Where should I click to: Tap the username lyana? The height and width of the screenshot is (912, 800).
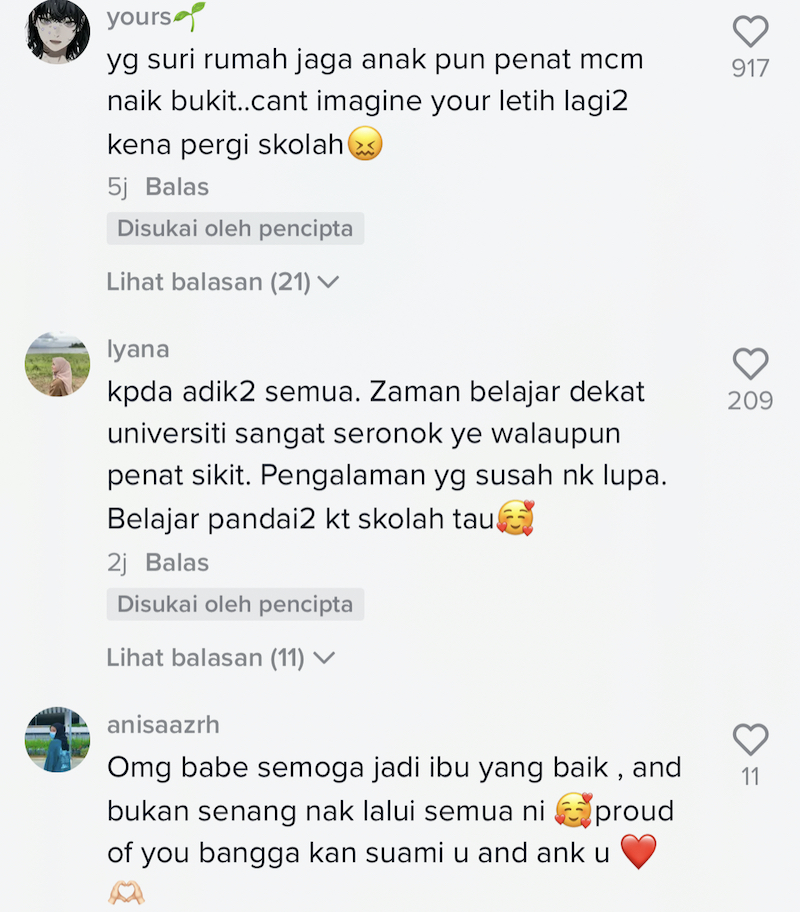(x=138, y=350)
